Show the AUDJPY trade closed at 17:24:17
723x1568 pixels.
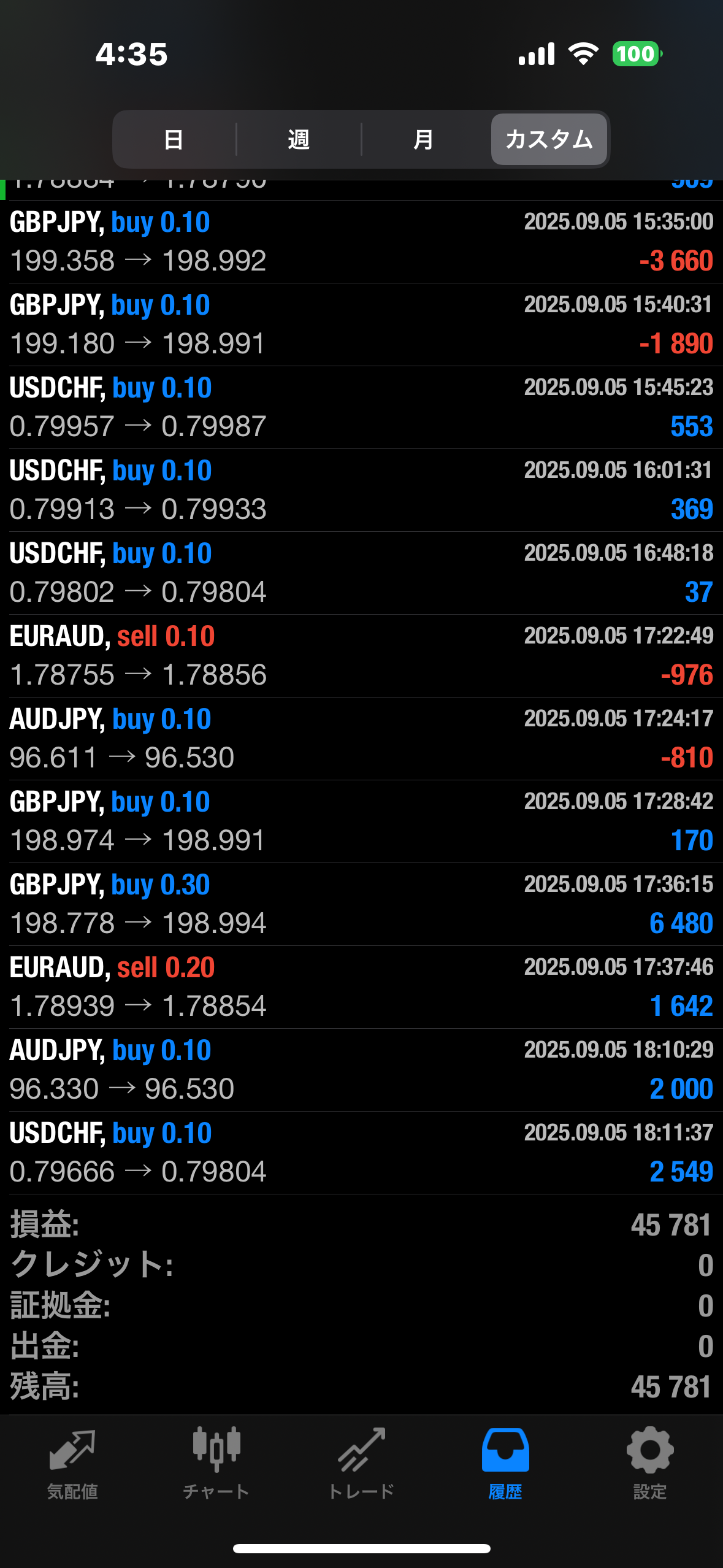pos(361,739)
